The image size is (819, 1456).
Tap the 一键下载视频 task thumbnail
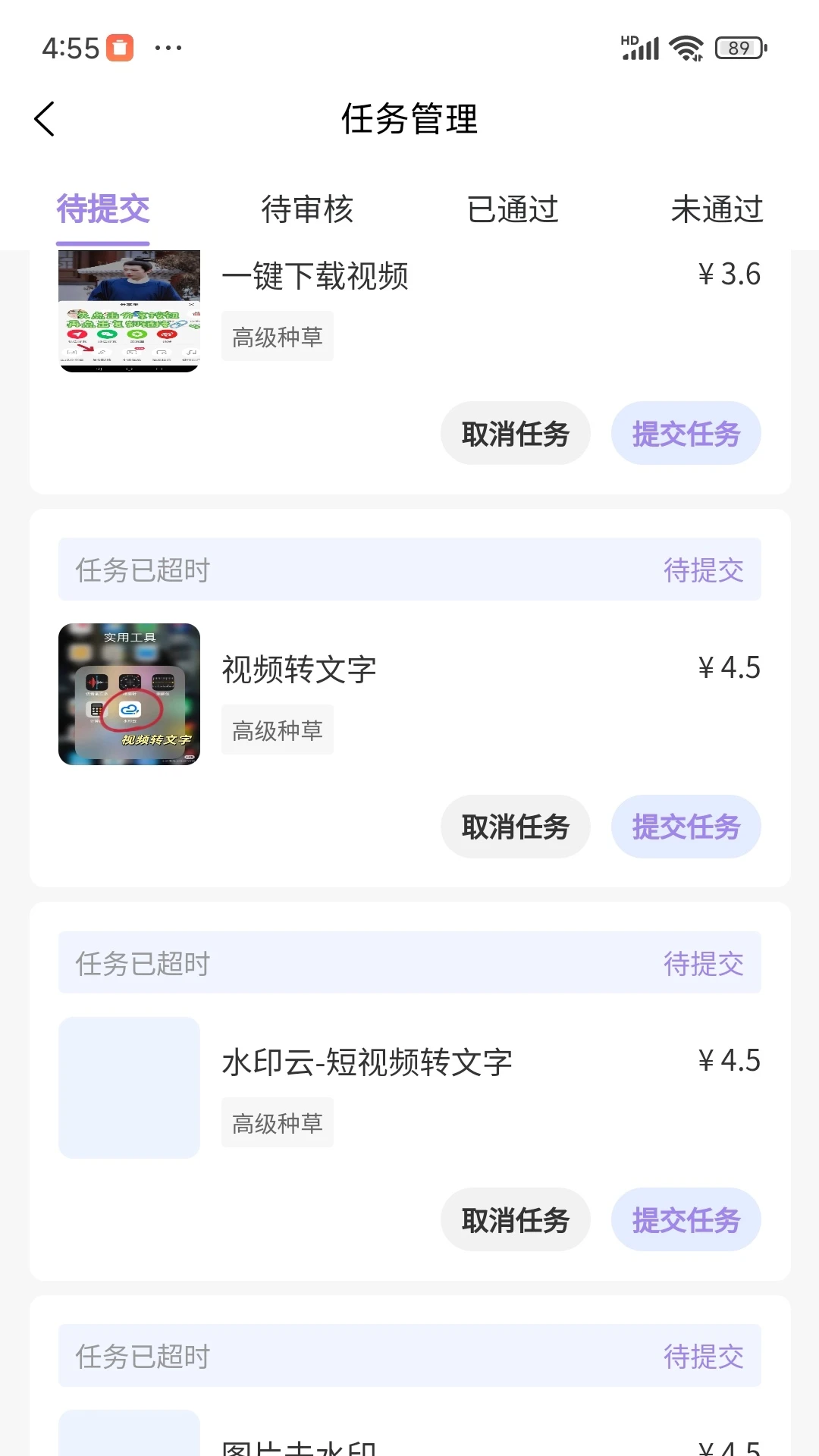129,311
